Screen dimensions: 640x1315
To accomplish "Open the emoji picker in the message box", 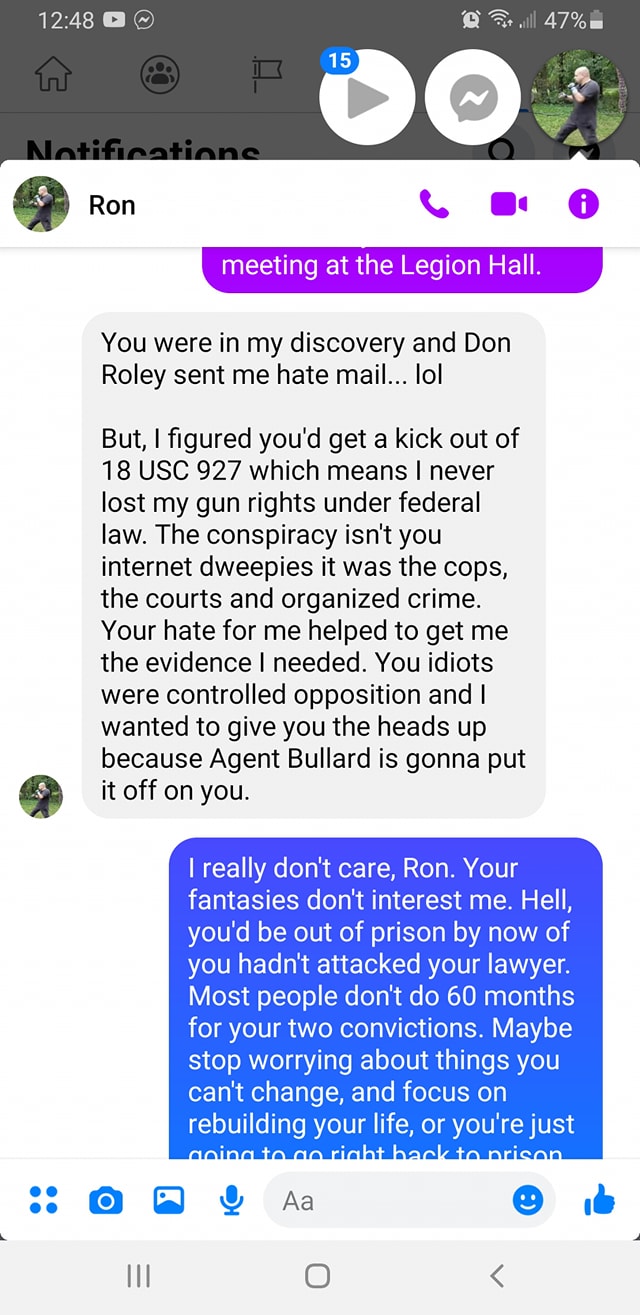I will coord(528,1200).
